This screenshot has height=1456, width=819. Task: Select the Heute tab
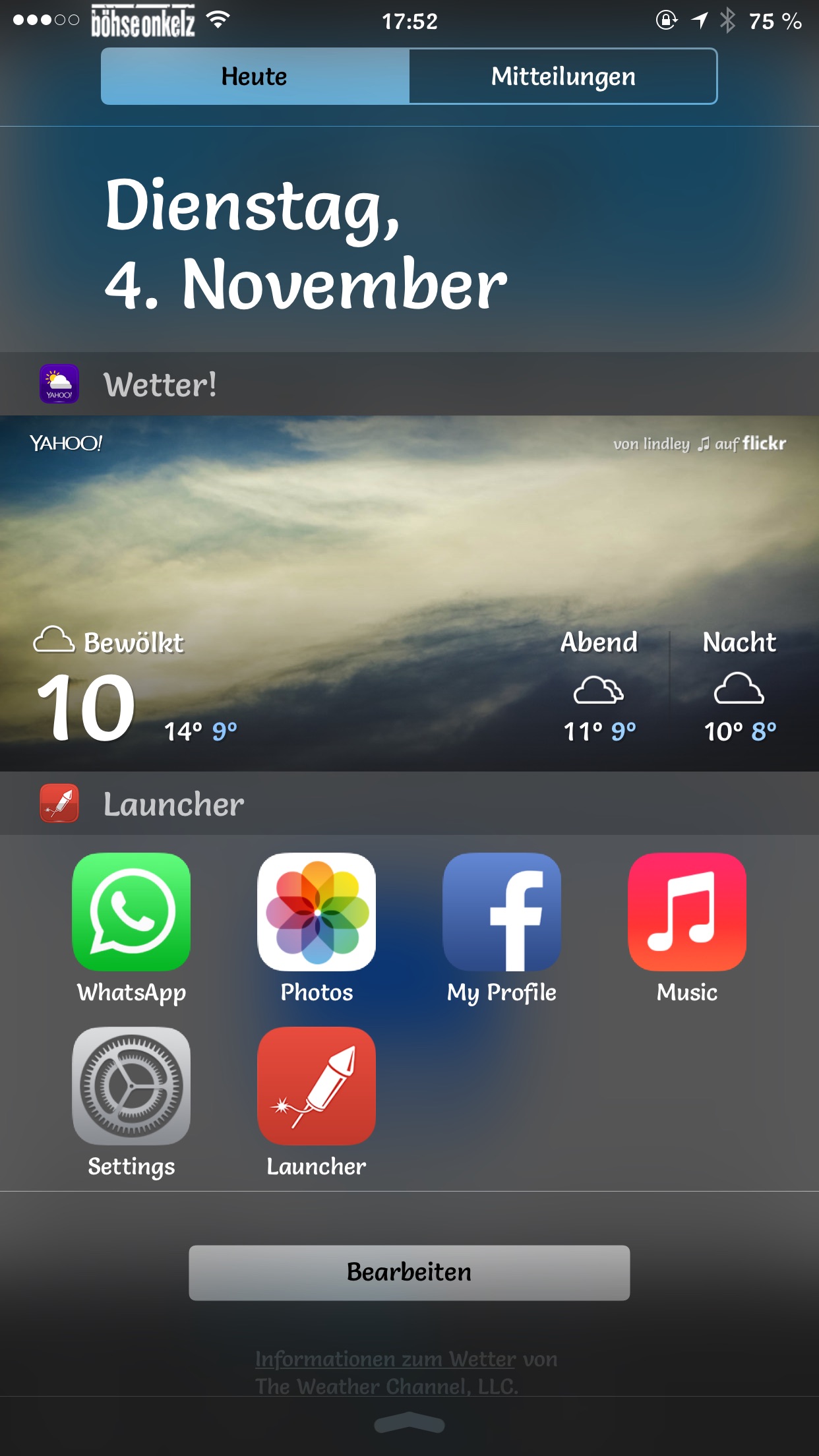255,76
